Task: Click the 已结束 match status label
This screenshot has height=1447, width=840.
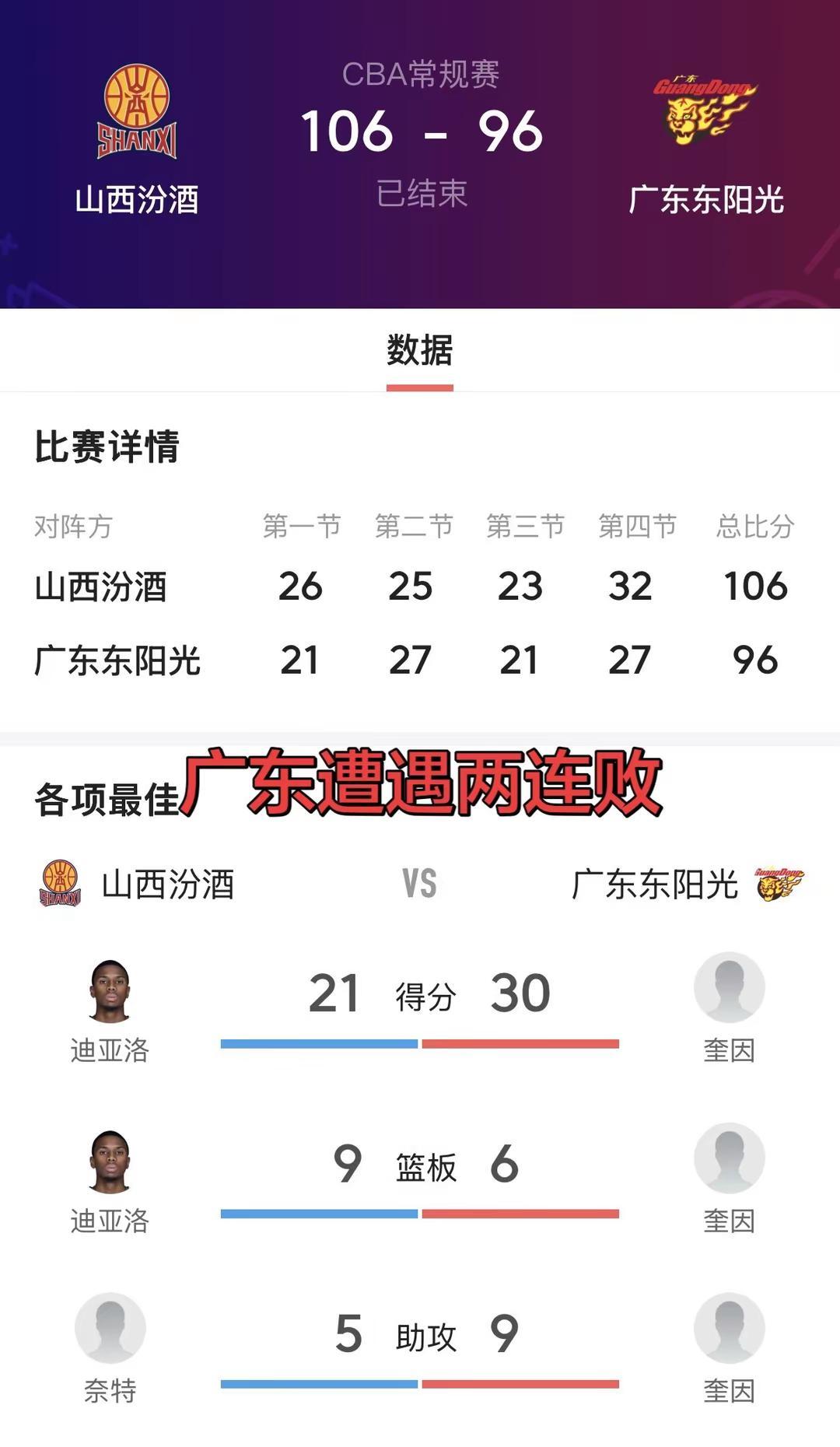Action: (x=418, y=195)
